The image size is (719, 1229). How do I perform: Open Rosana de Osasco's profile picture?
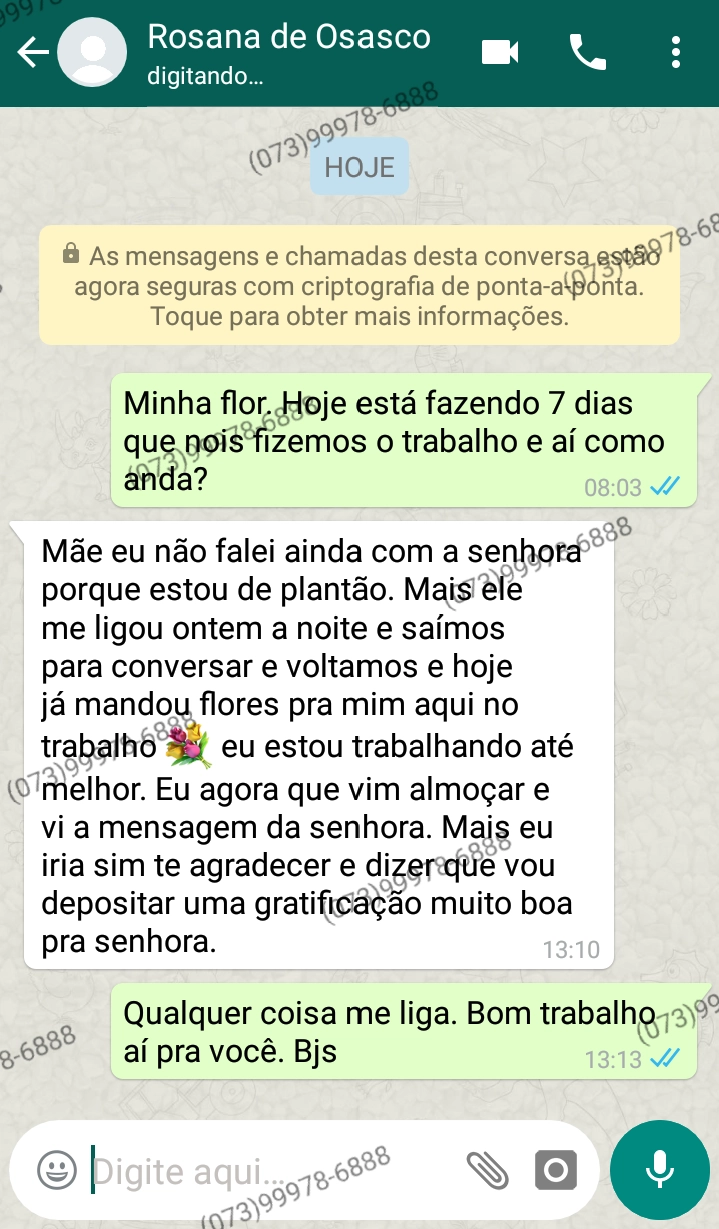point(92,53)
